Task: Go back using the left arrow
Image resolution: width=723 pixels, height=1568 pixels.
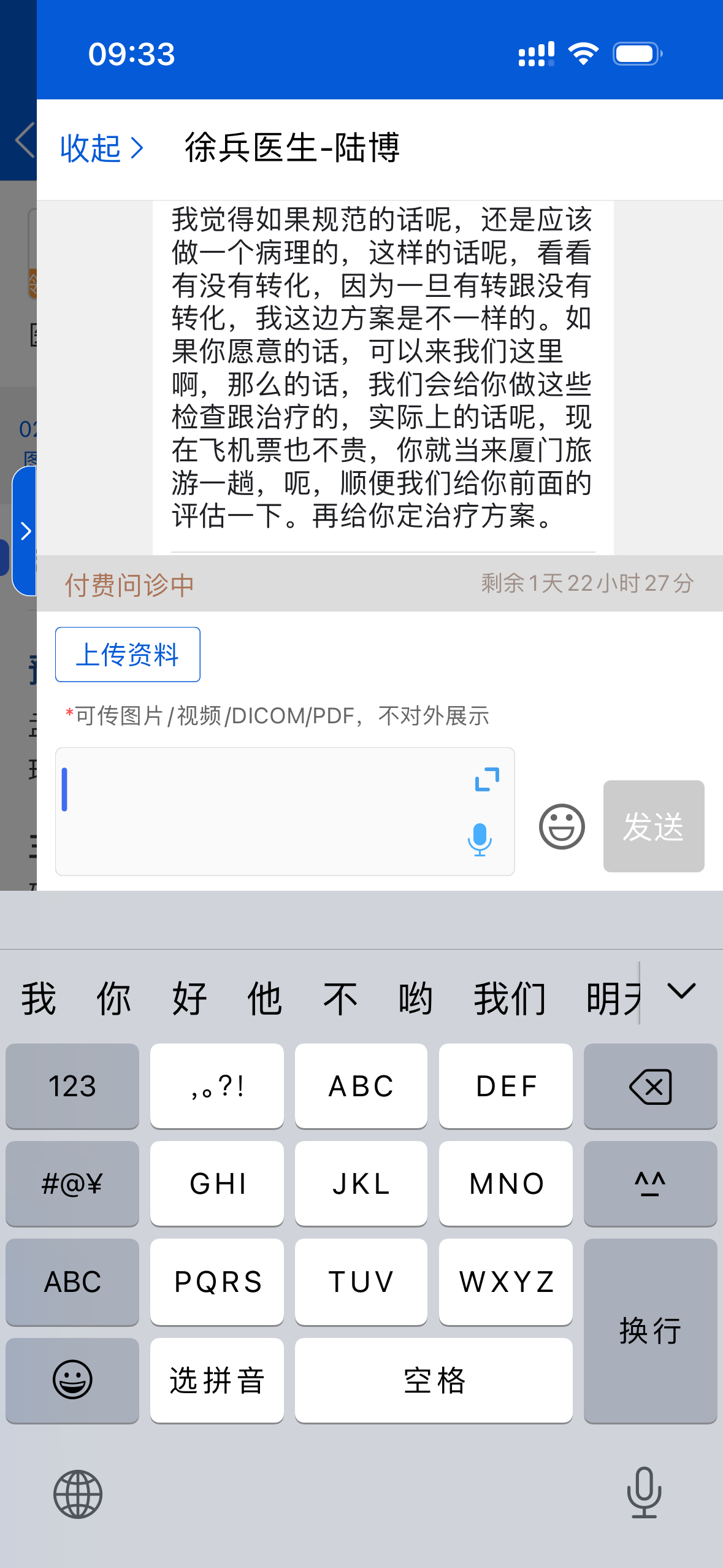Action: (x=25, y=140)
